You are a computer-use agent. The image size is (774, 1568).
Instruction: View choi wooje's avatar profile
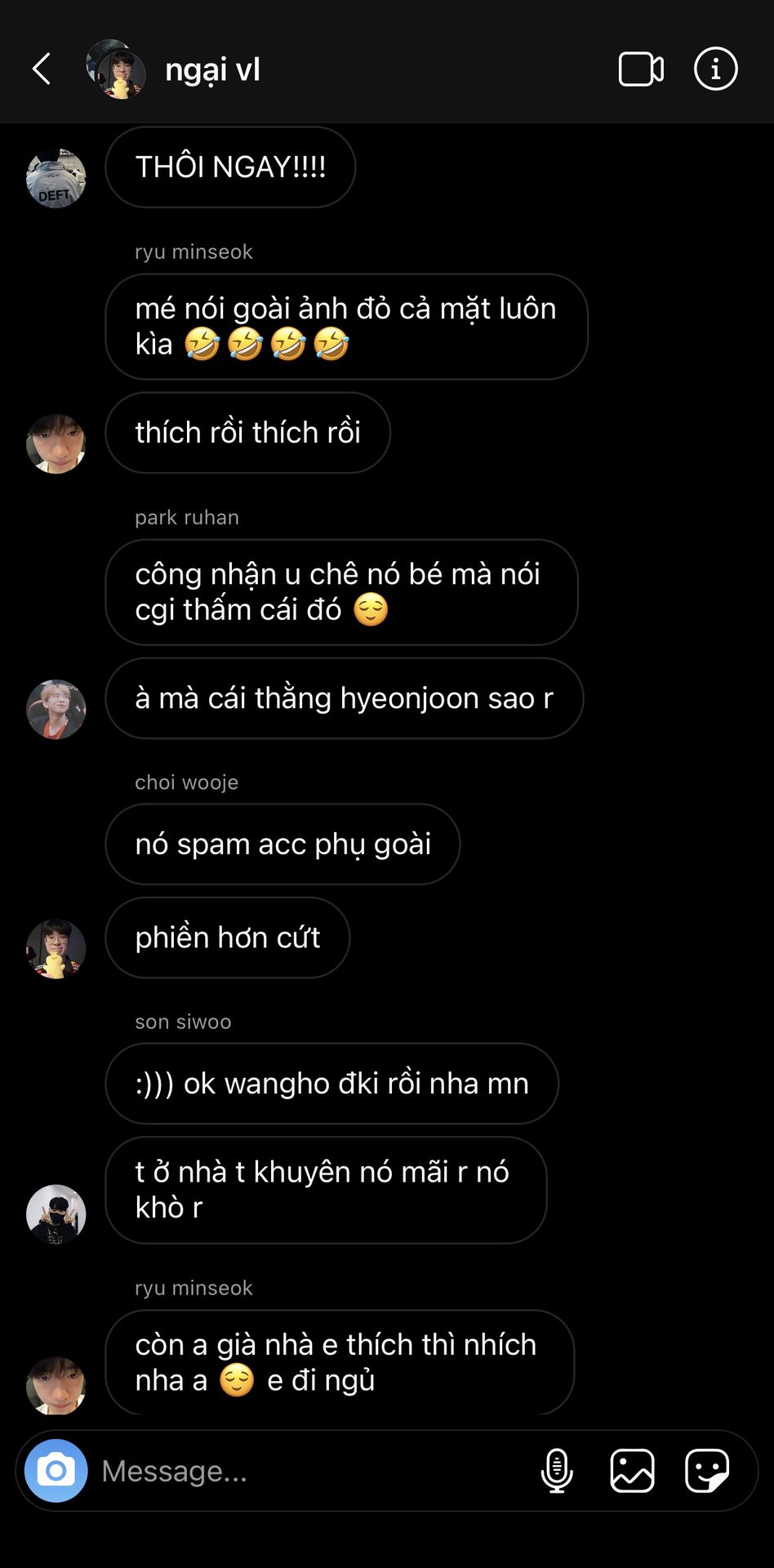tap(56, 948)
